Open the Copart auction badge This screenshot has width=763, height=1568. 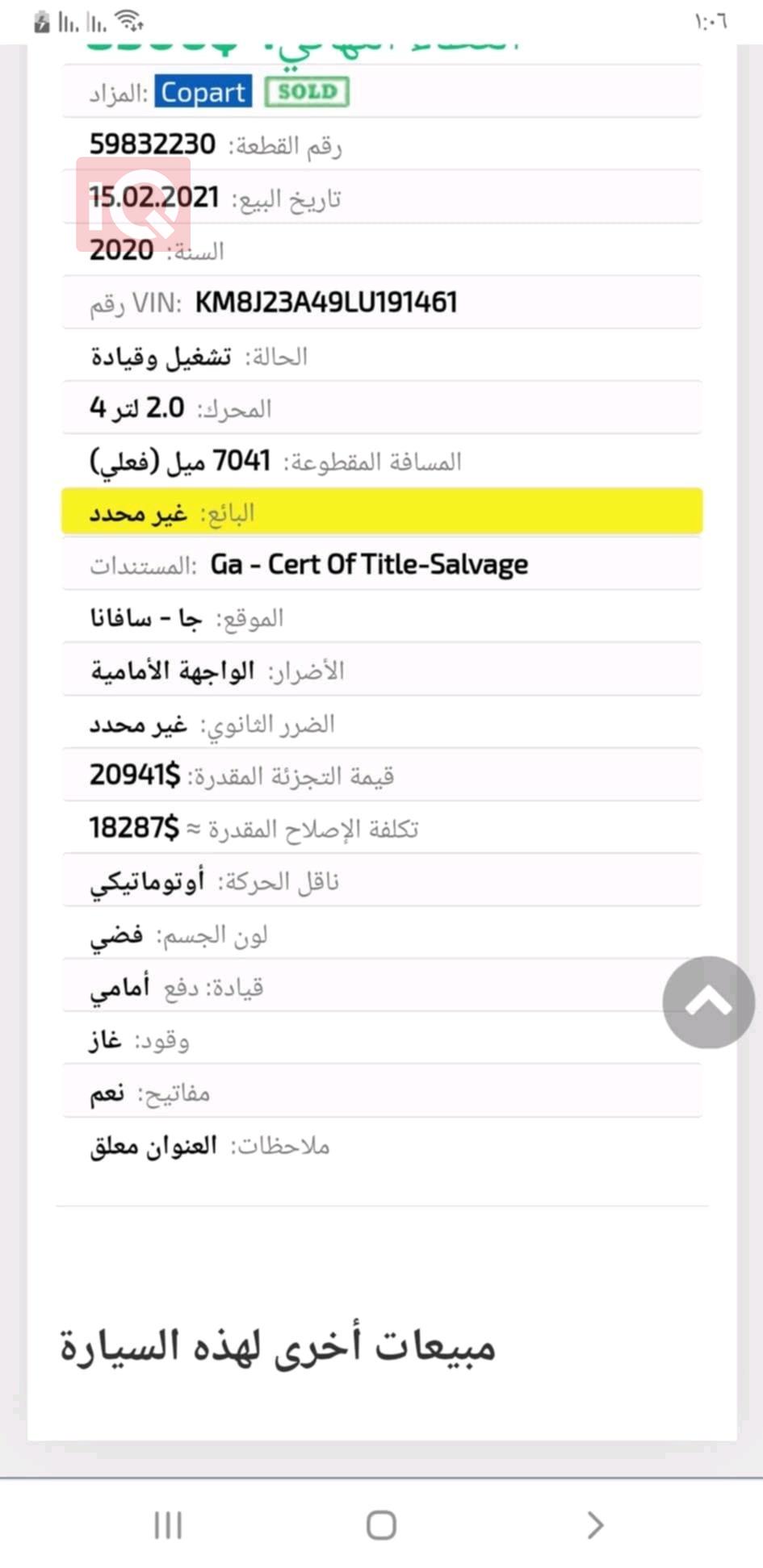[202, 92]
